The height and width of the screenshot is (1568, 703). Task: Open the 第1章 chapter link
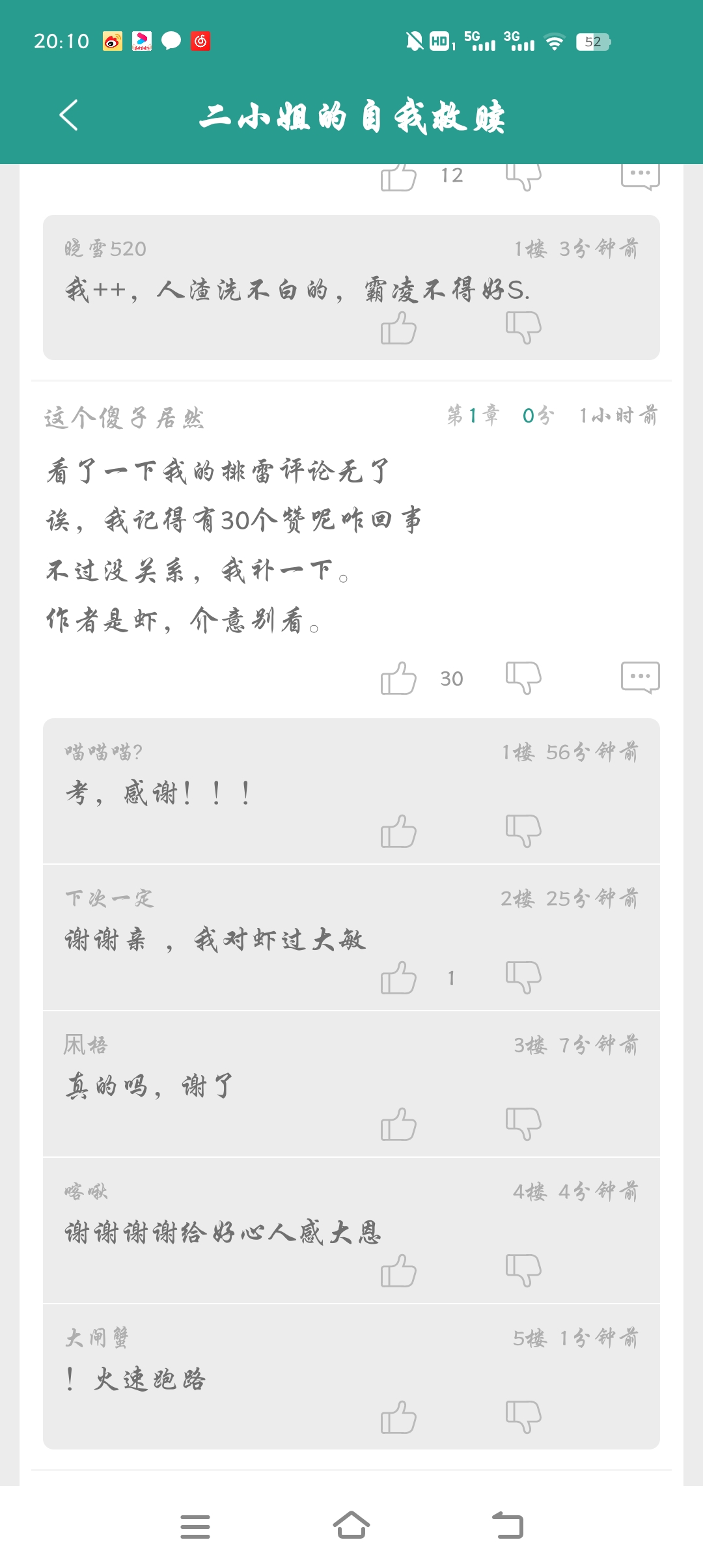click(x=473, y=415)
